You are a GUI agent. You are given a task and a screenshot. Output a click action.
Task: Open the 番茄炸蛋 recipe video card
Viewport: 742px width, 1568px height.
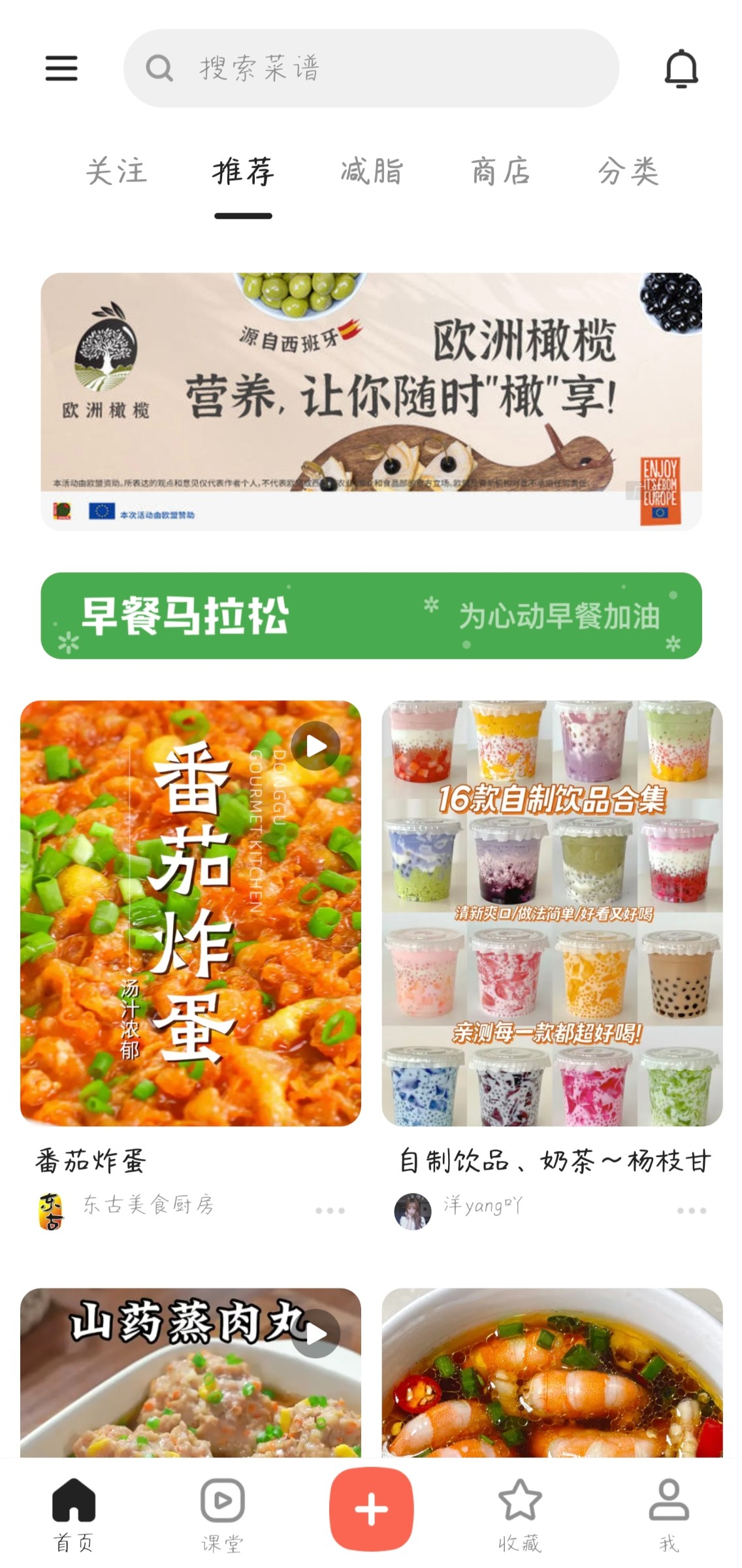coord(190,913)
